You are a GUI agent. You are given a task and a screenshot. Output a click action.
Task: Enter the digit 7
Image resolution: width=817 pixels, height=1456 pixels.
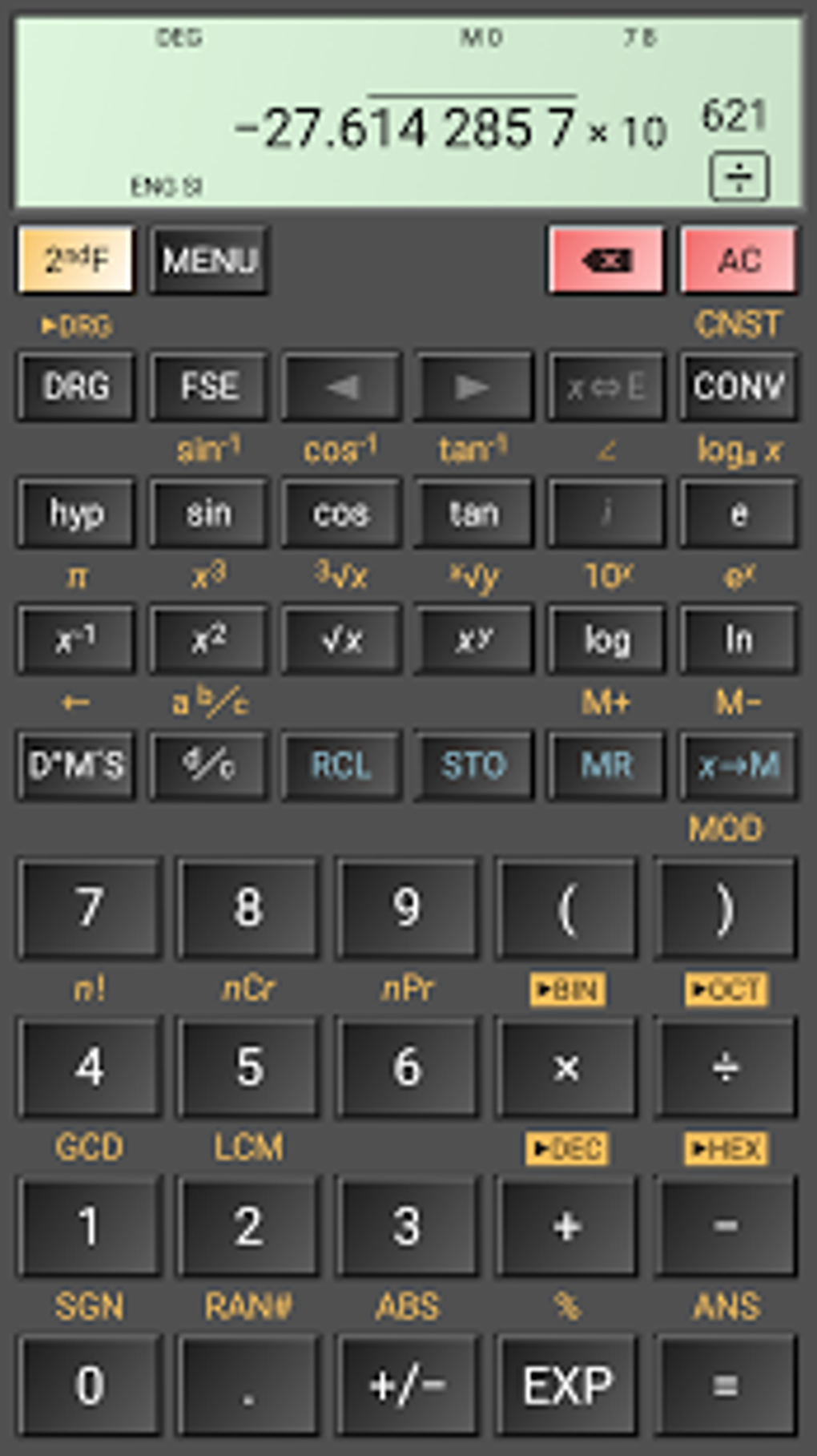coord(89,908)
